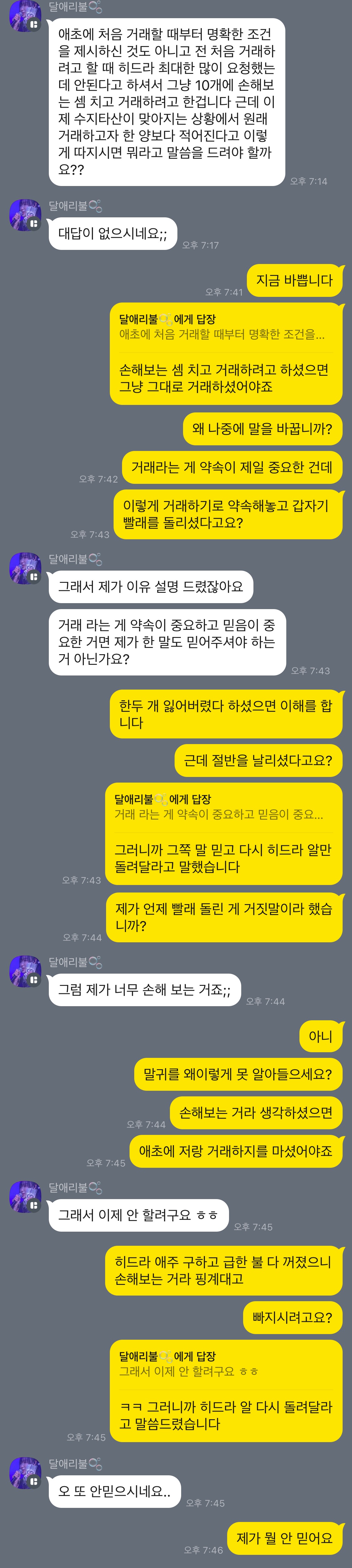
Task: Tap 달애리불's avatar next to '그래서 이제 안 할려구요'
Action: pyautogui.click(x=25, y=1197)
